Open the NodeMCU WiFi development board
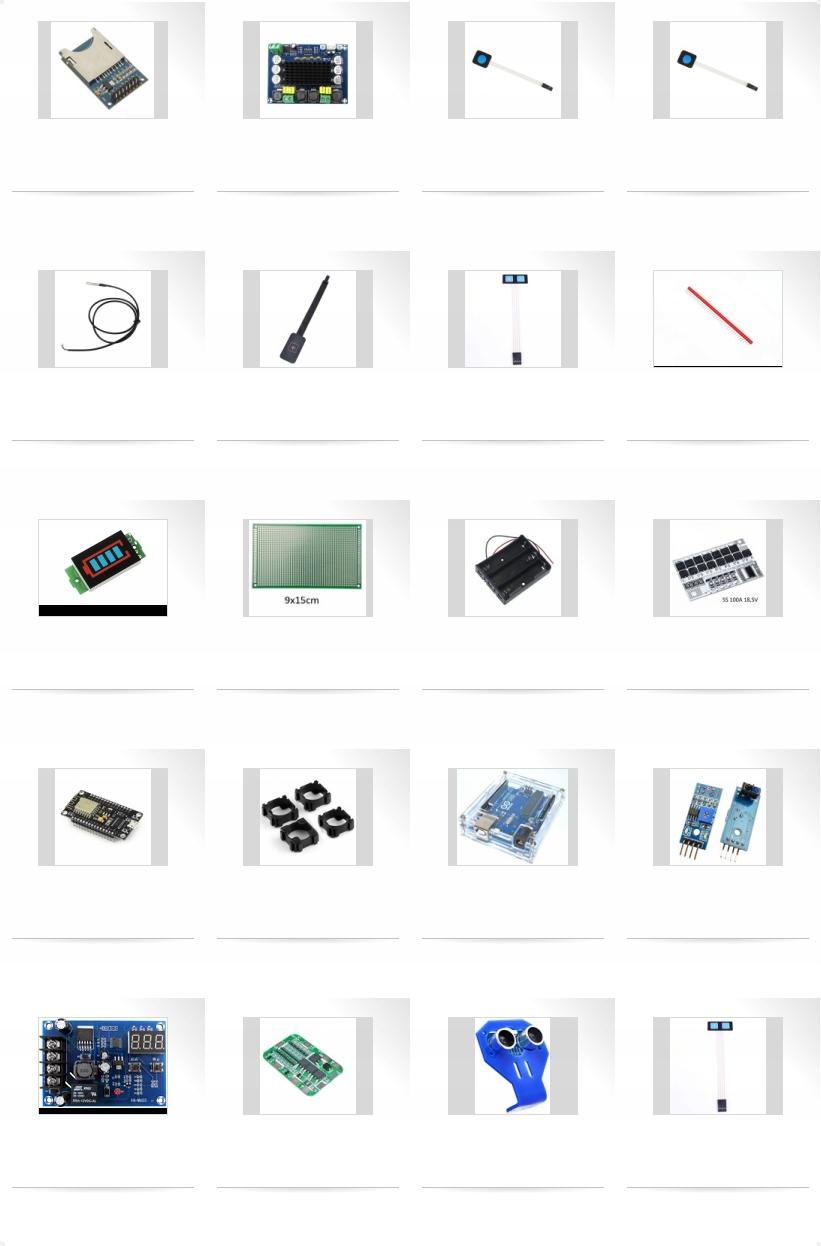821x1246 pixels. click(102, 816)
